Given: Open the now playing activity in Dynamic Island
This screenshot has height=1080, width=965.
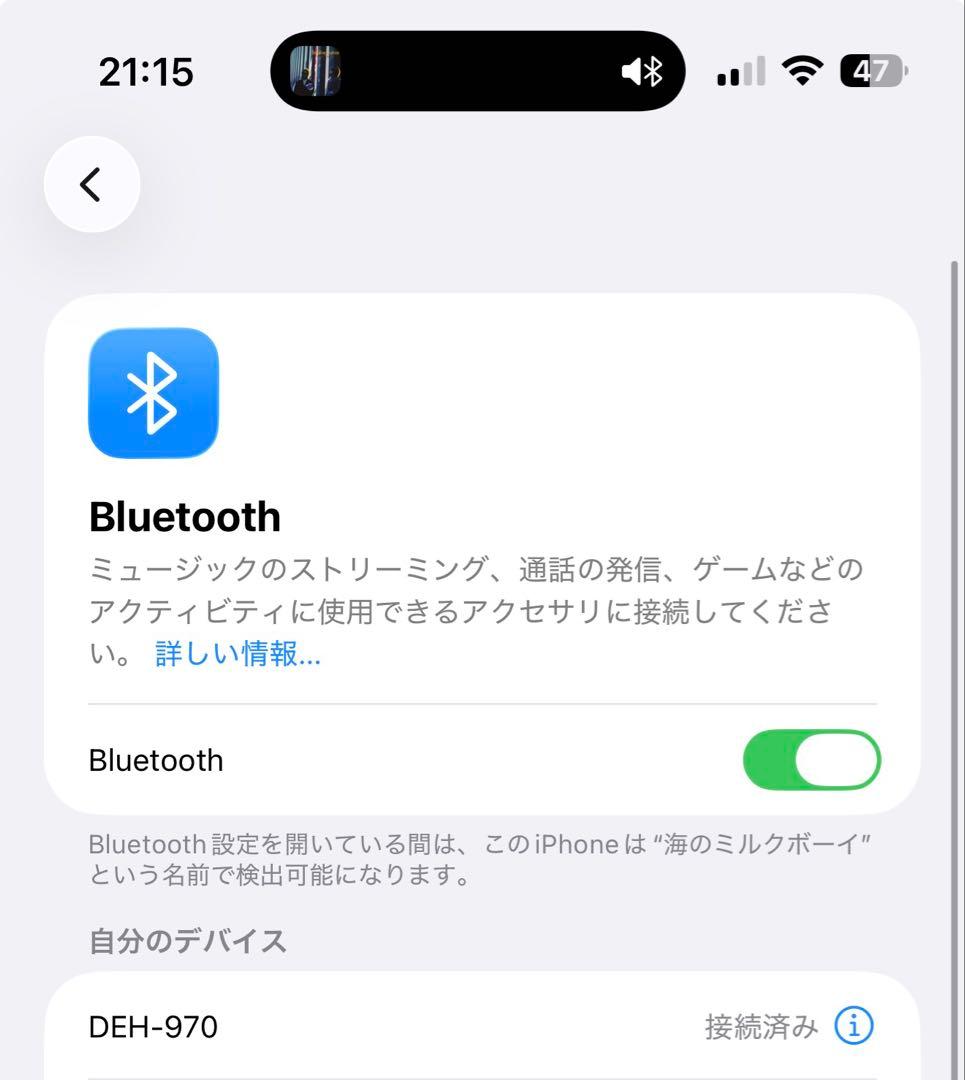Looking at the screenshot, I should [x=476, y=71].
